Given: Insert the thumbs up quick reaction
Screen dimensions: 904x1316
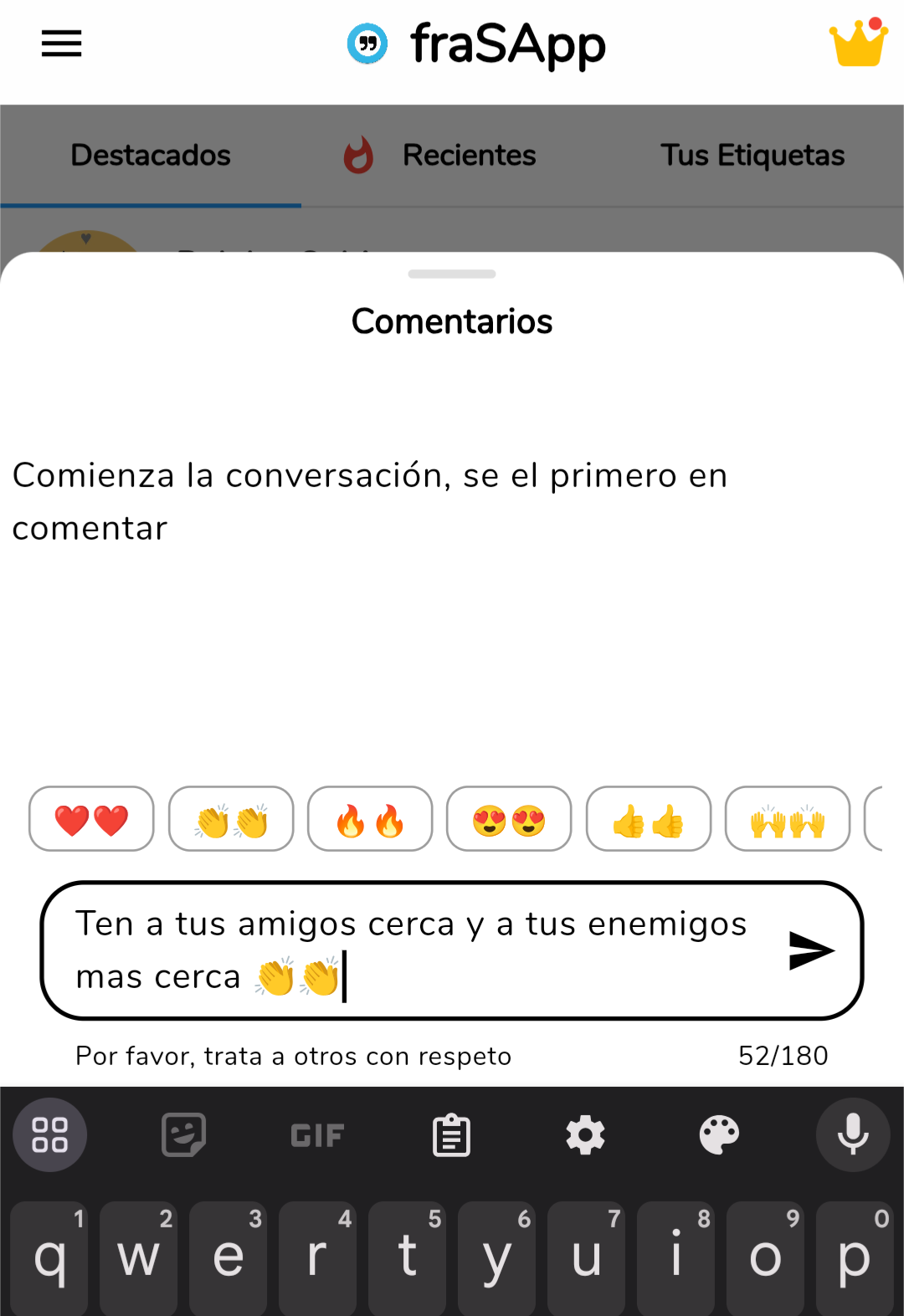Looking at the screenshot, I should tap(648, 819).
